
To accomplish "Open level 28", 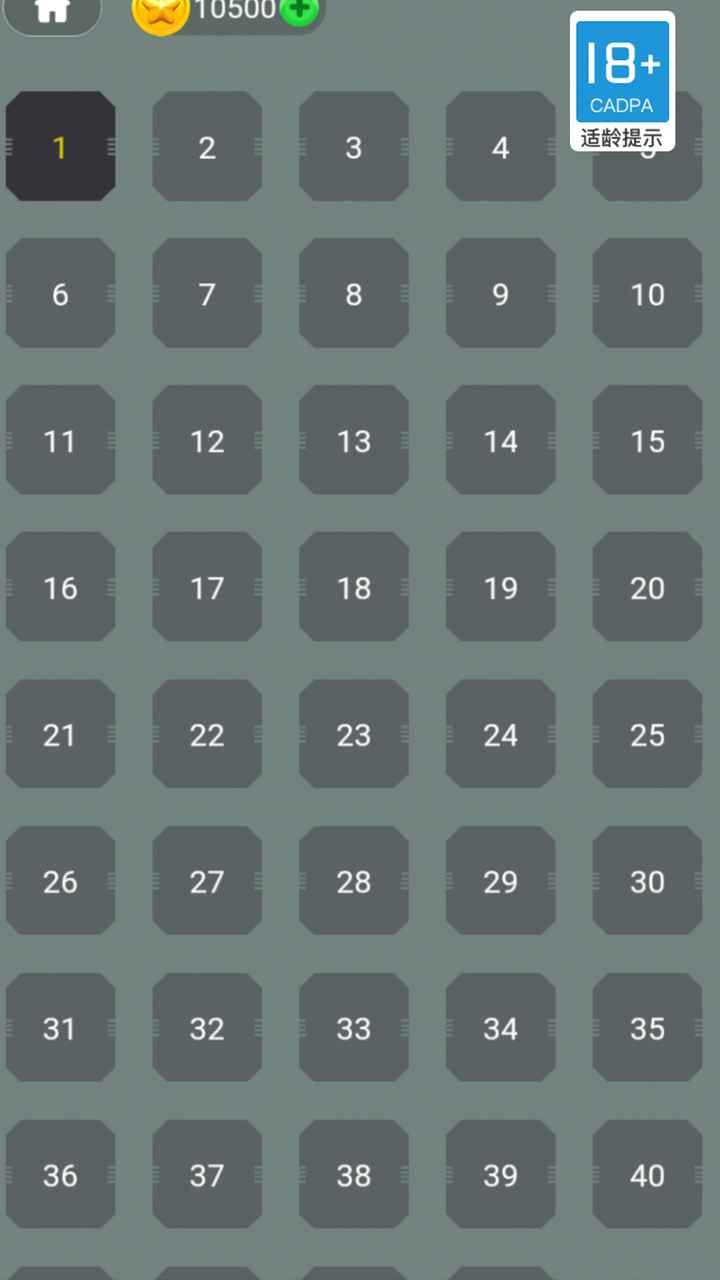I will pos(353,881).
